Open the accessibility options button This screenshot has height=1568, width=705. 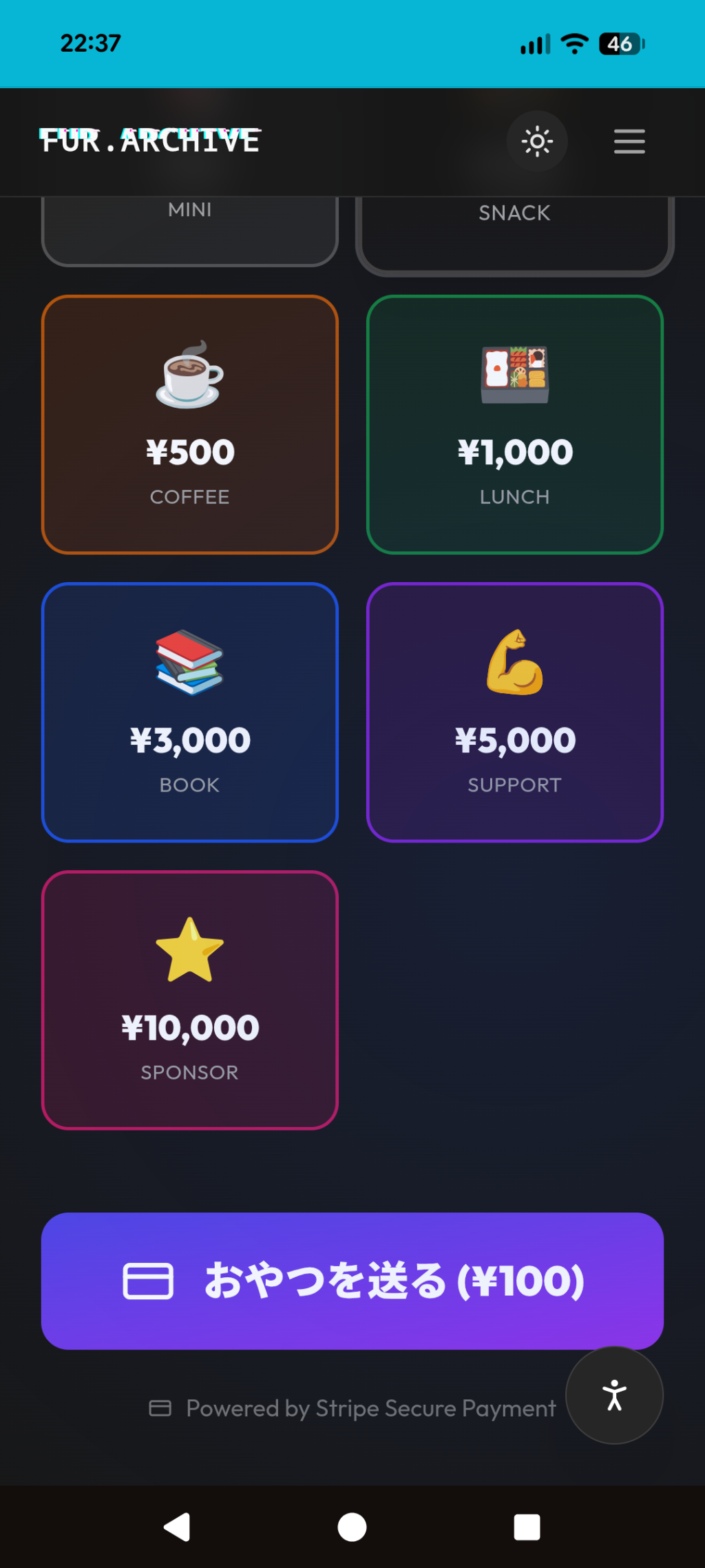click(x=614, y=1395)
